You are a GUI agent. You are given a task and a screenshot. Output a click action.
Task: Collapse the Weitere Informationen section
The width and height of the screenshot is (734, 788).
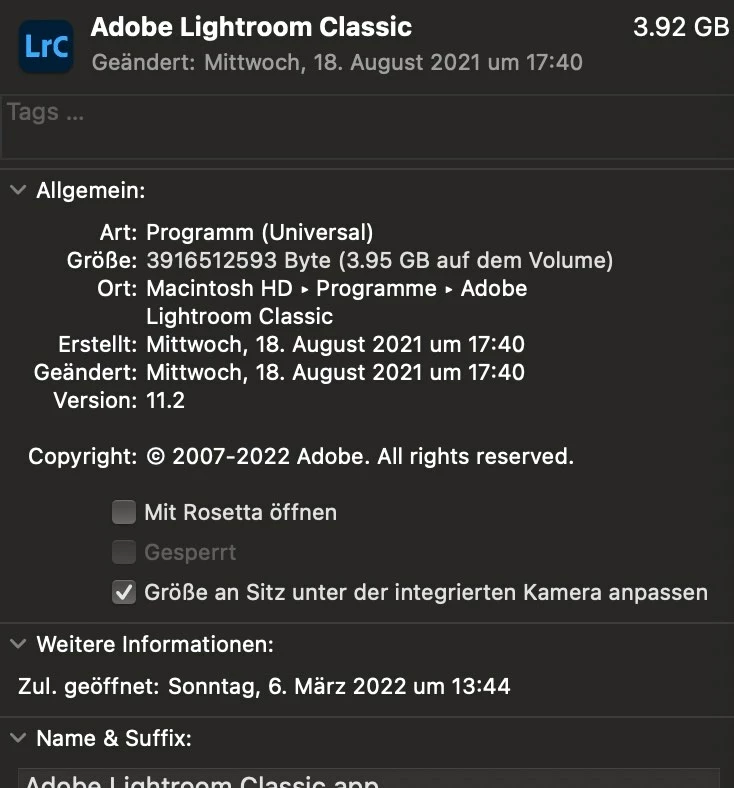coord(18,645)
